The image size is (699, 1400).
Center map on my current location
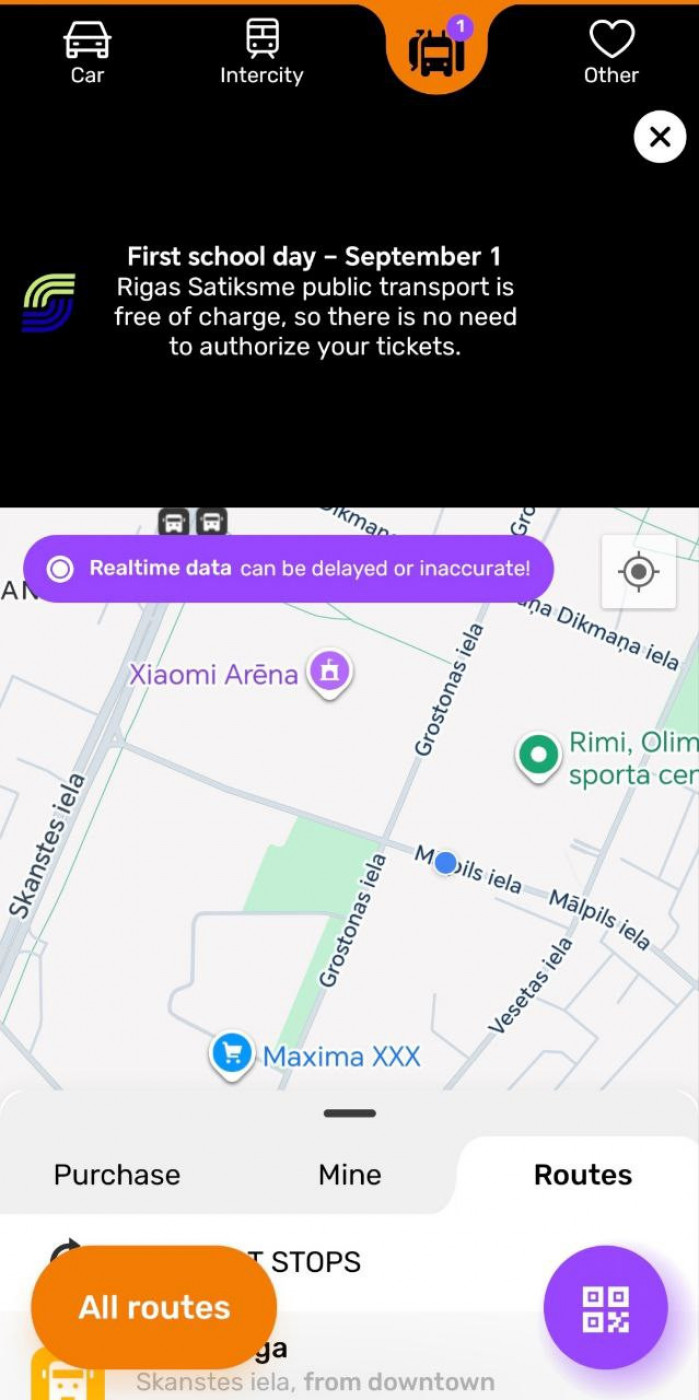point(638,572)
